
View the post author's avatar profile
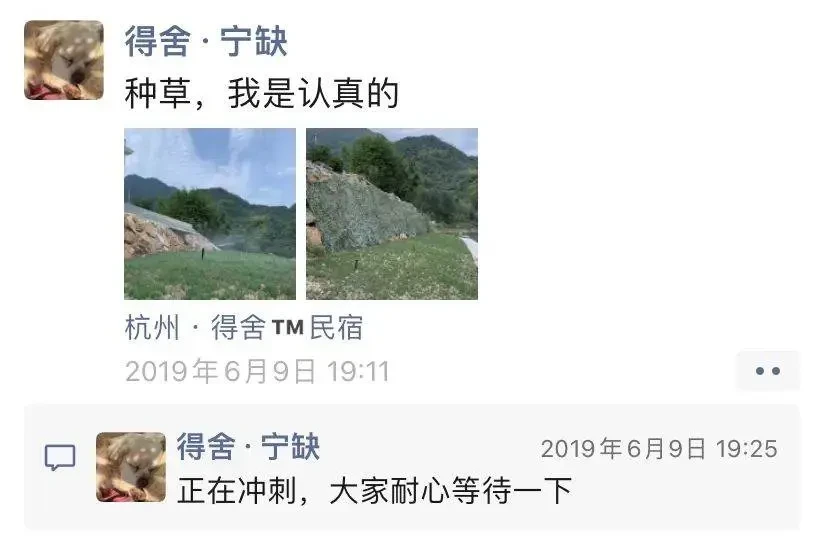tap(63, 60)
